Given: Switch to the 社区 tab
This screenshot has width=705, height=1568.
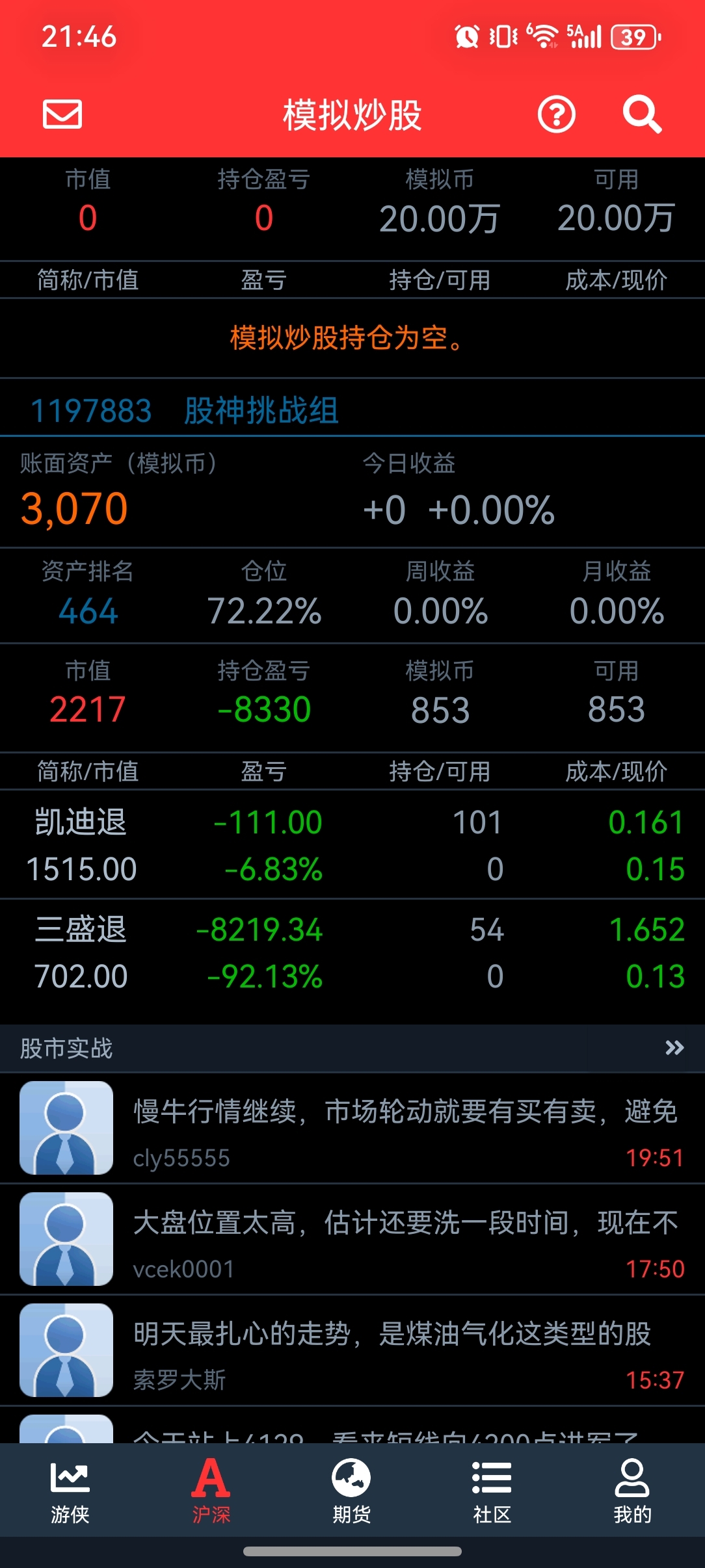Looking at the screenshot, I should point(492,1491).
